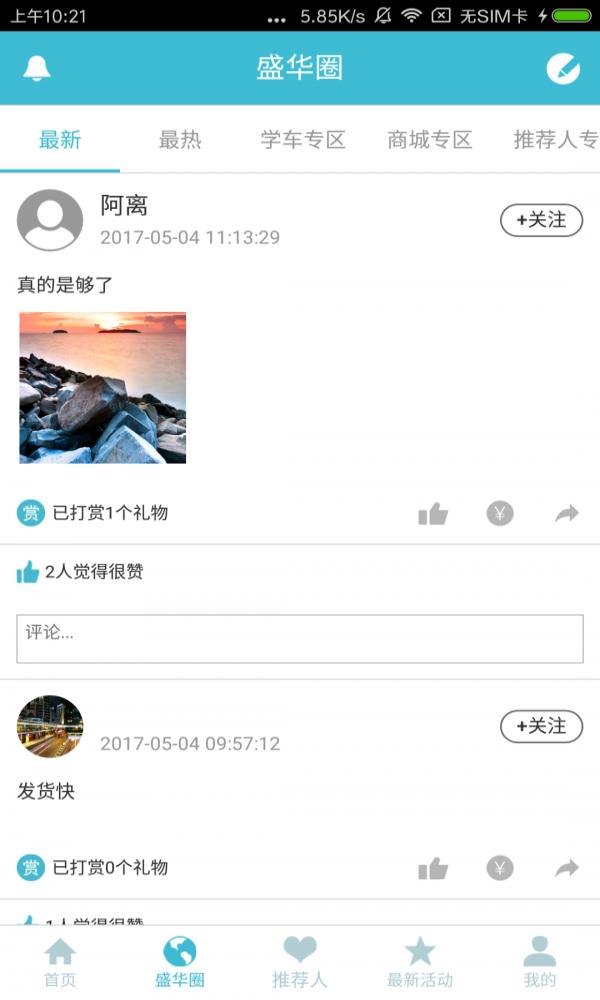Open the notifications bell
Image resolution: width=600 pixels, height=1000 pixels.
click(x=37, y=68)
